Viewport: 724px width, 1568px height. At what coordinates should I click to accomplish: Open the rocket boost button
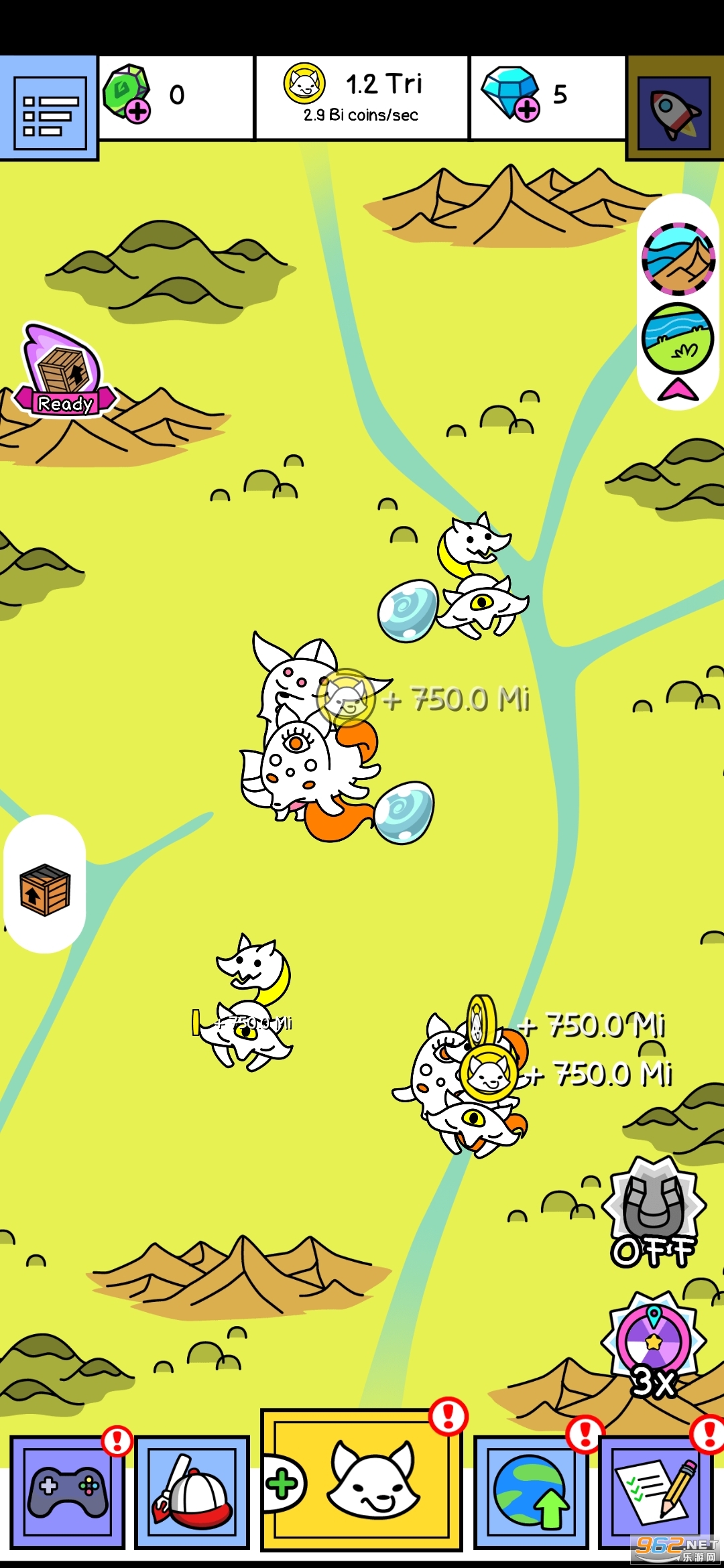(x=674, y=111)
